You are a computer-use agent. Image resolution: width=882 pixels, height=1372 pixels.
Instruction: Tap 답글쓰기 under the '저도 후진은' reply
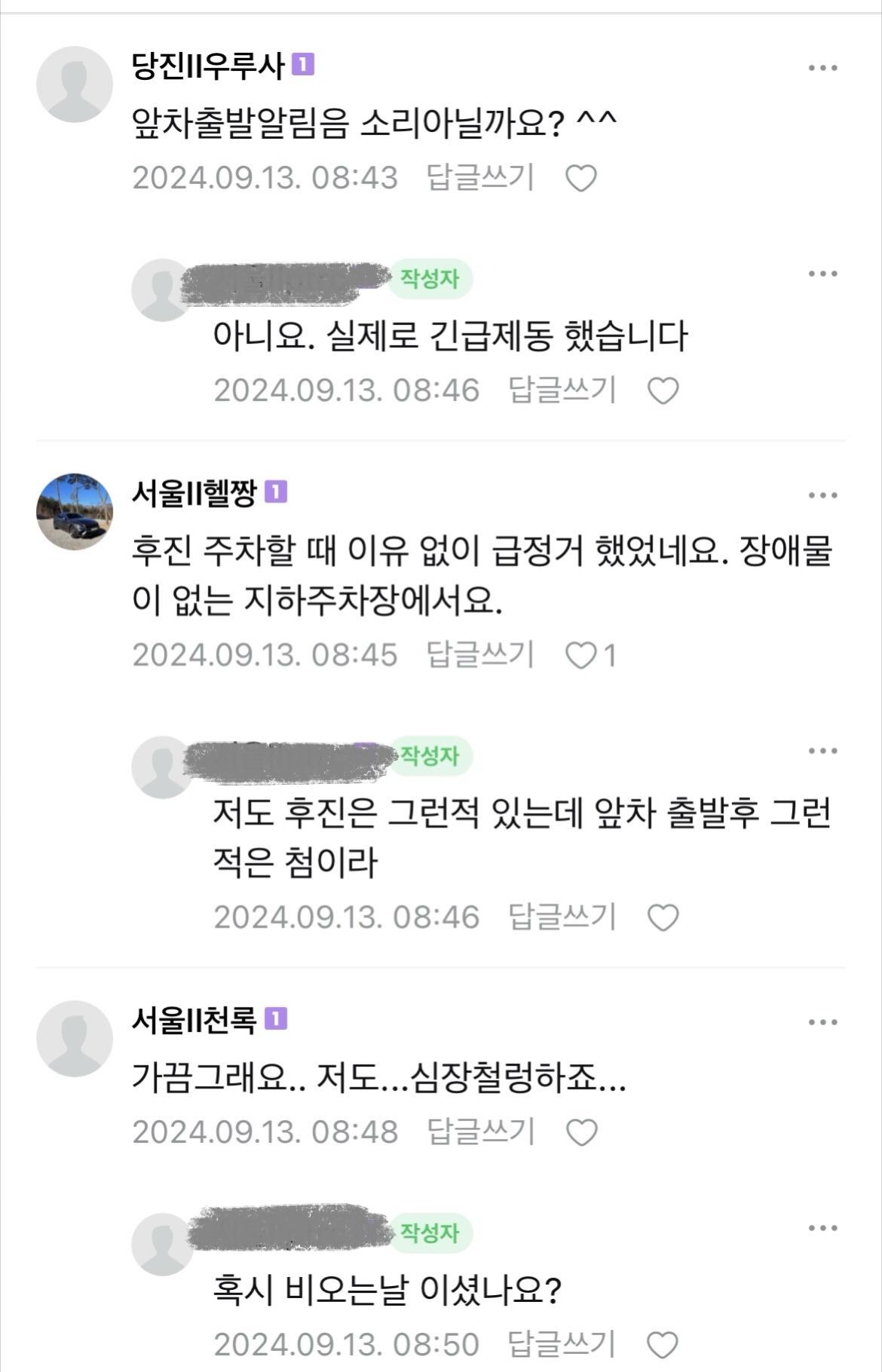click(562, 917)
